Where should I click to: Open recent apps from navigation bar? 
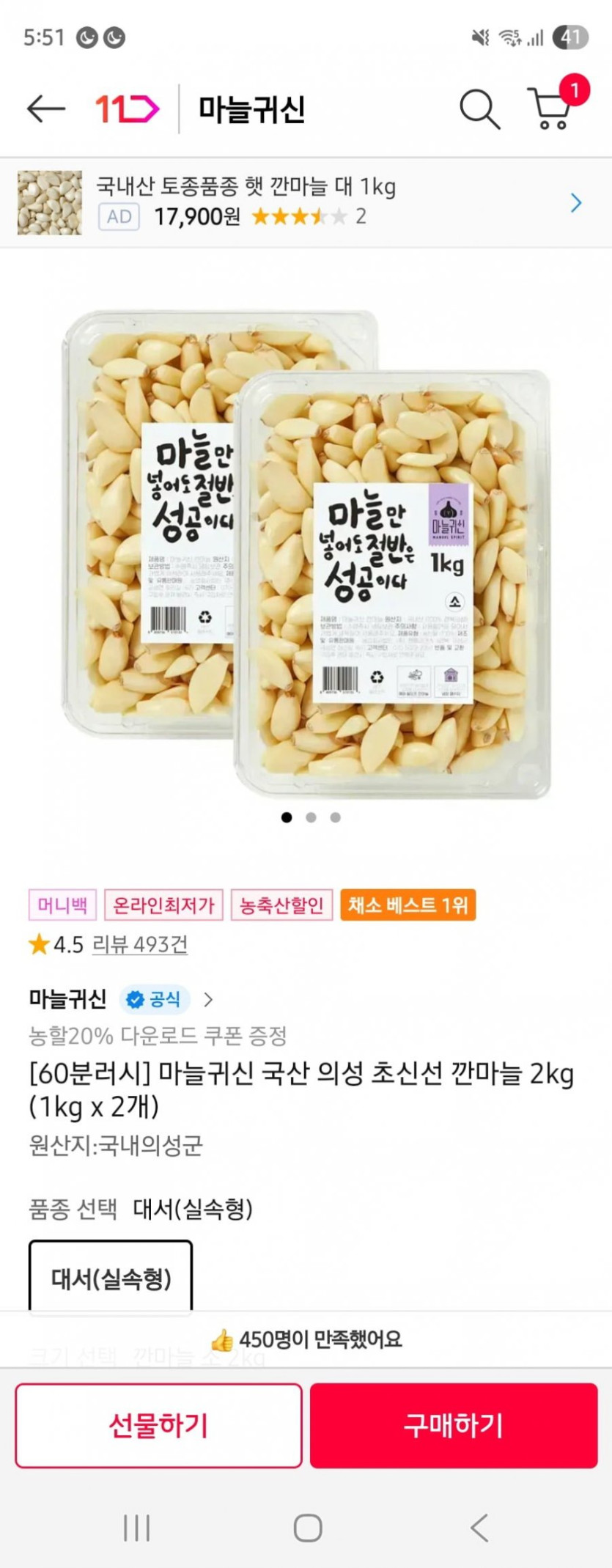pos(137,1528)
